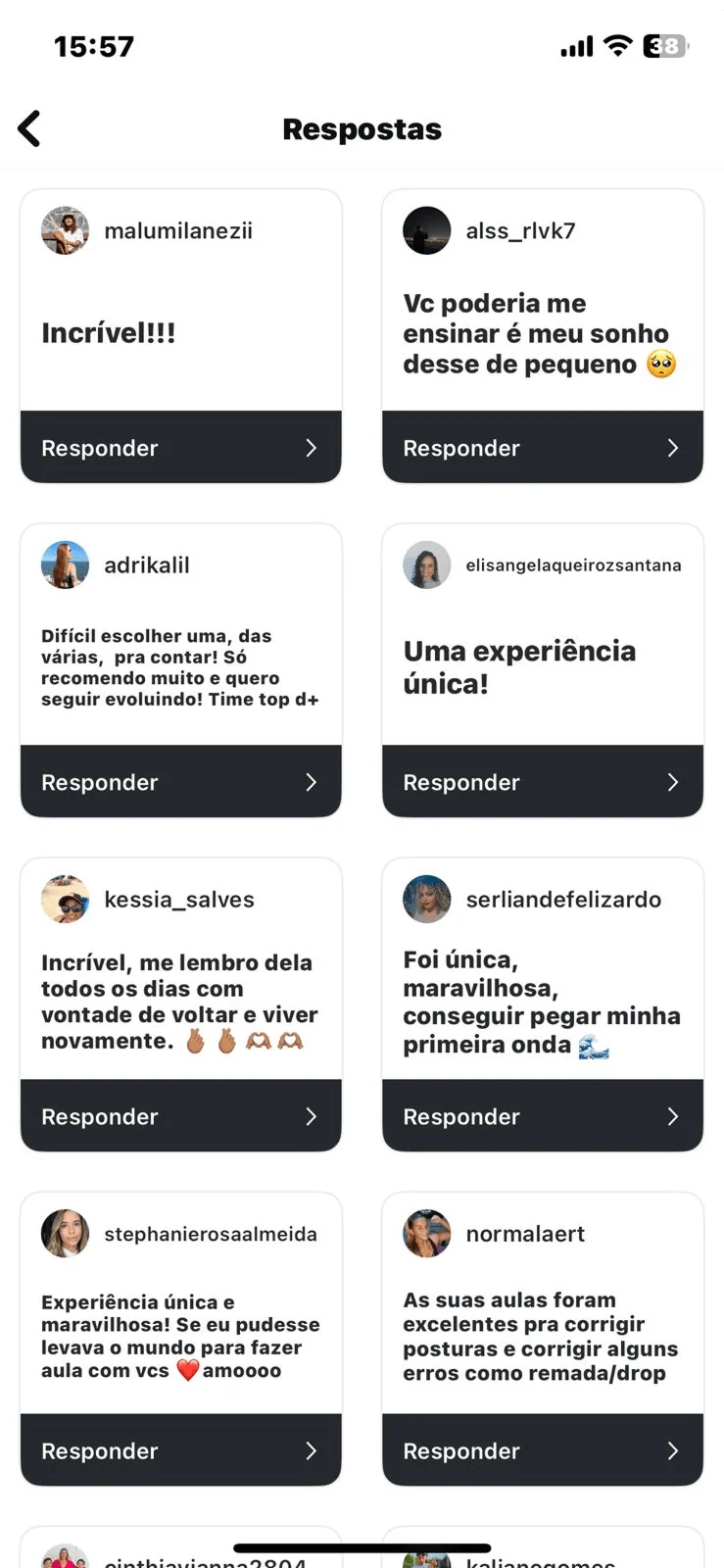Open malumilanezii's profile picture
Screen dimensions: 724x1568
tap(65, 230)
